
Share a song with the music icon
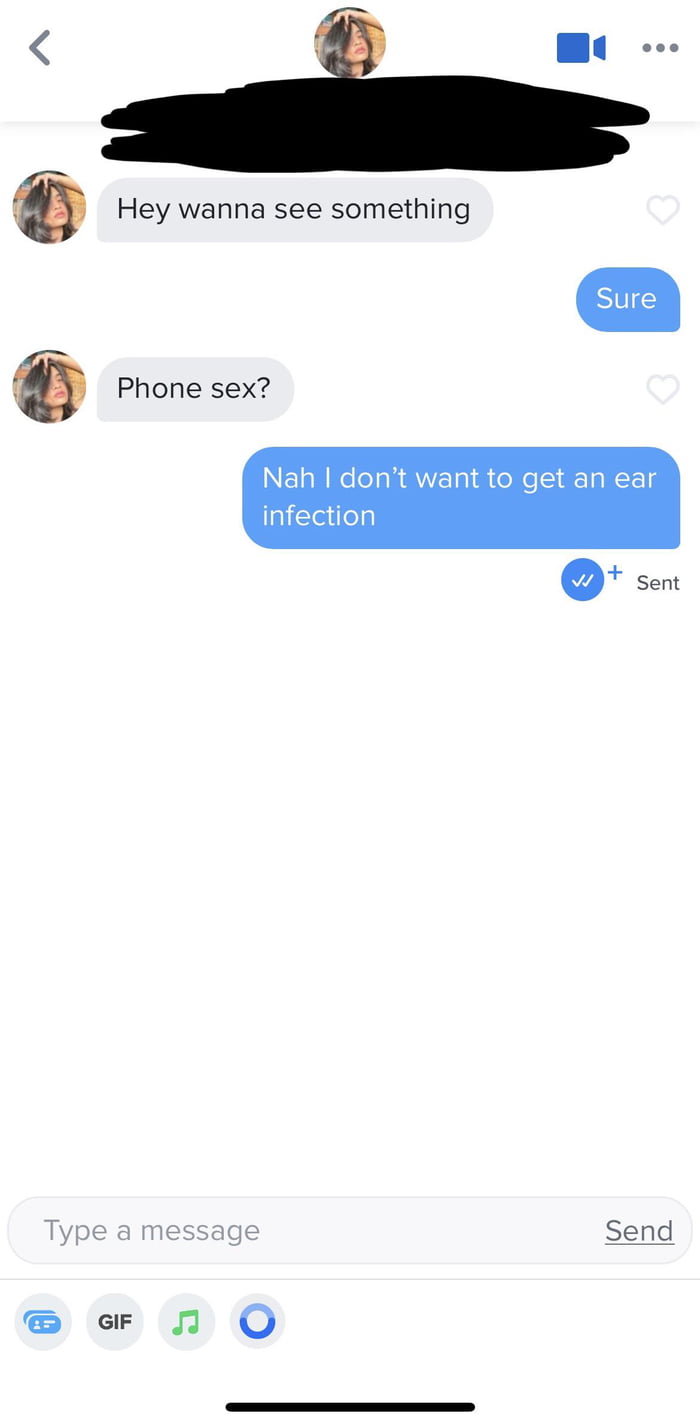point(186,1322)
